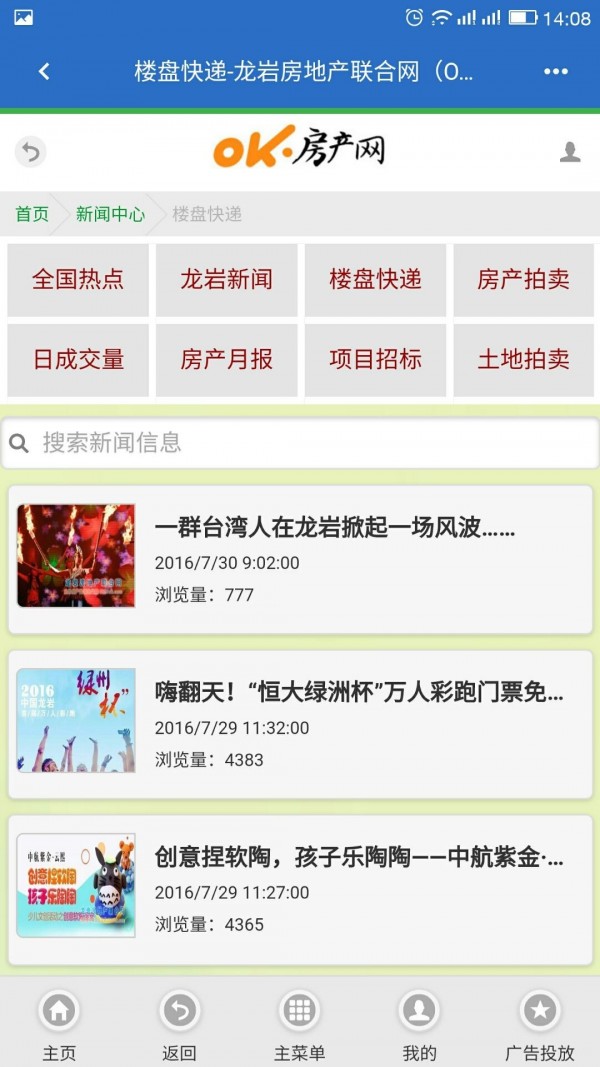Screen dimensions: 600x1067
Task: Switch to the 主菜单 tab
Action: coord(299,1025)
